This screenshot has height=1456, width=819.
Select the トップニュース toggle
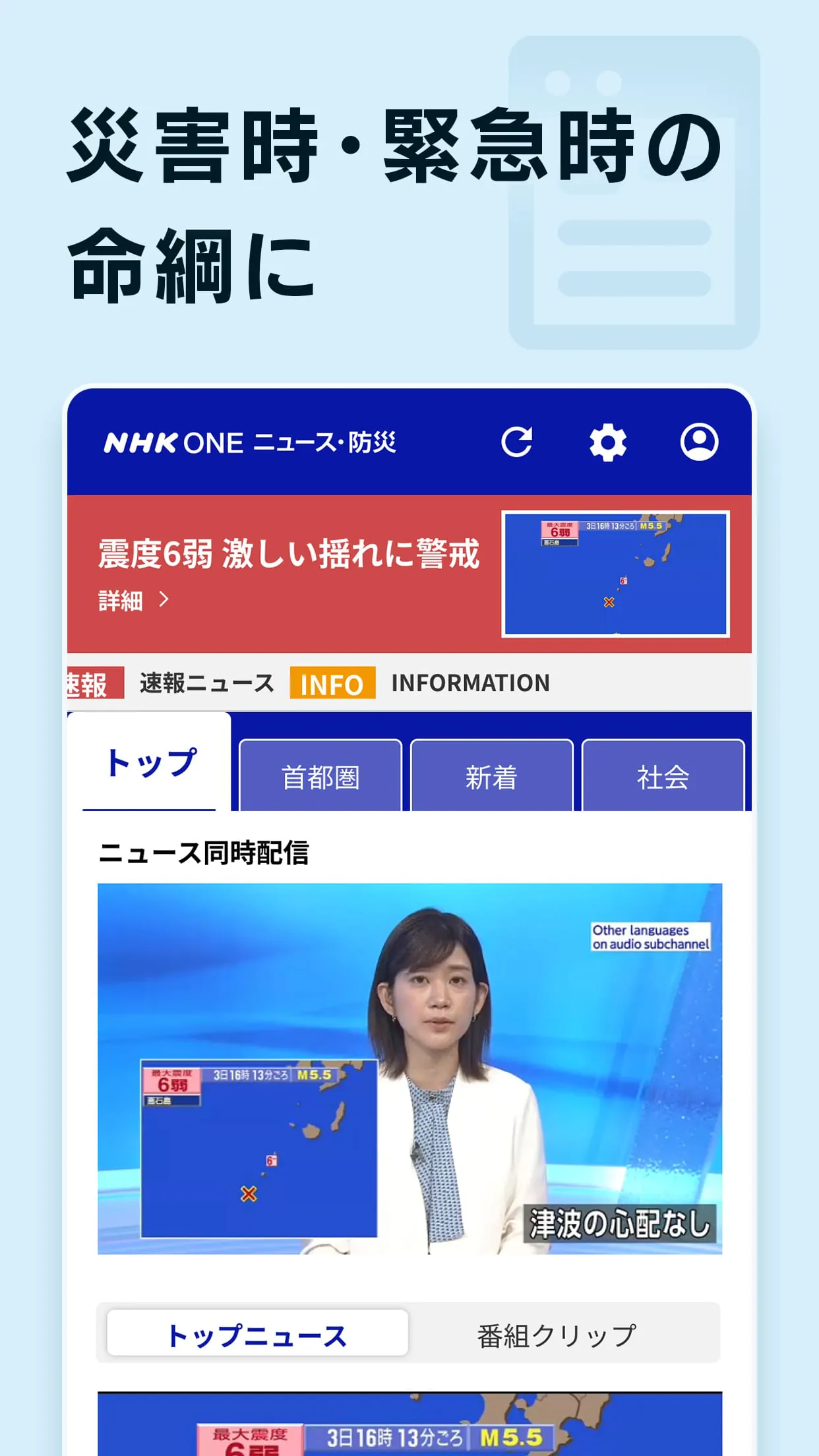click(257, 1335)
